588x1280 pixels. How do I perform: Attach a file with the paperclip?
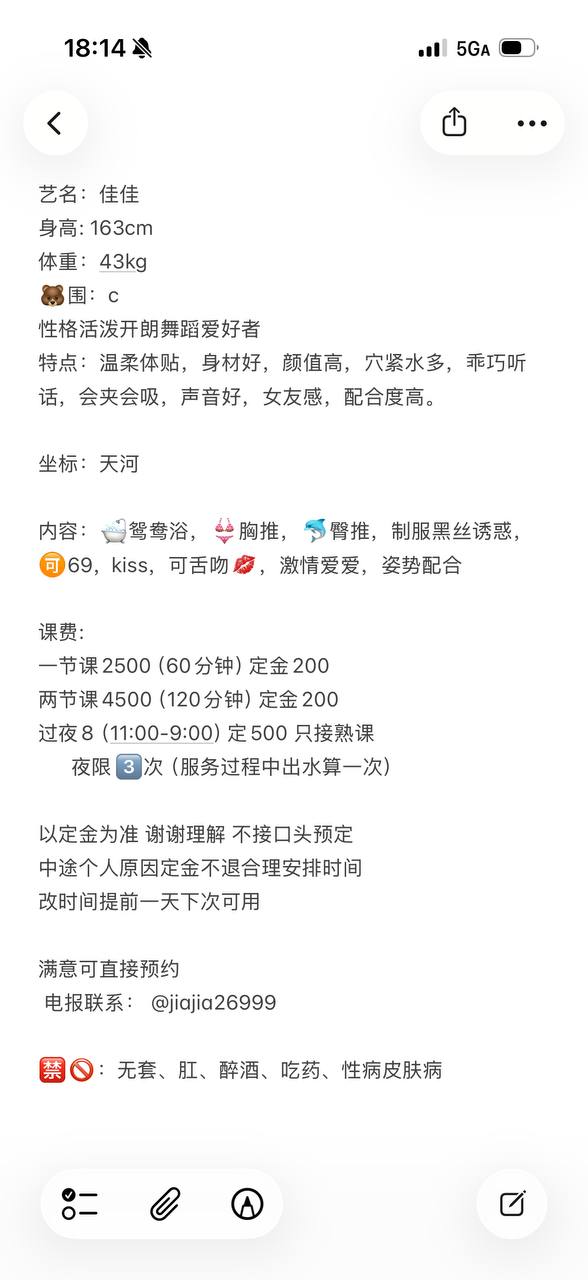[165, 1204]
